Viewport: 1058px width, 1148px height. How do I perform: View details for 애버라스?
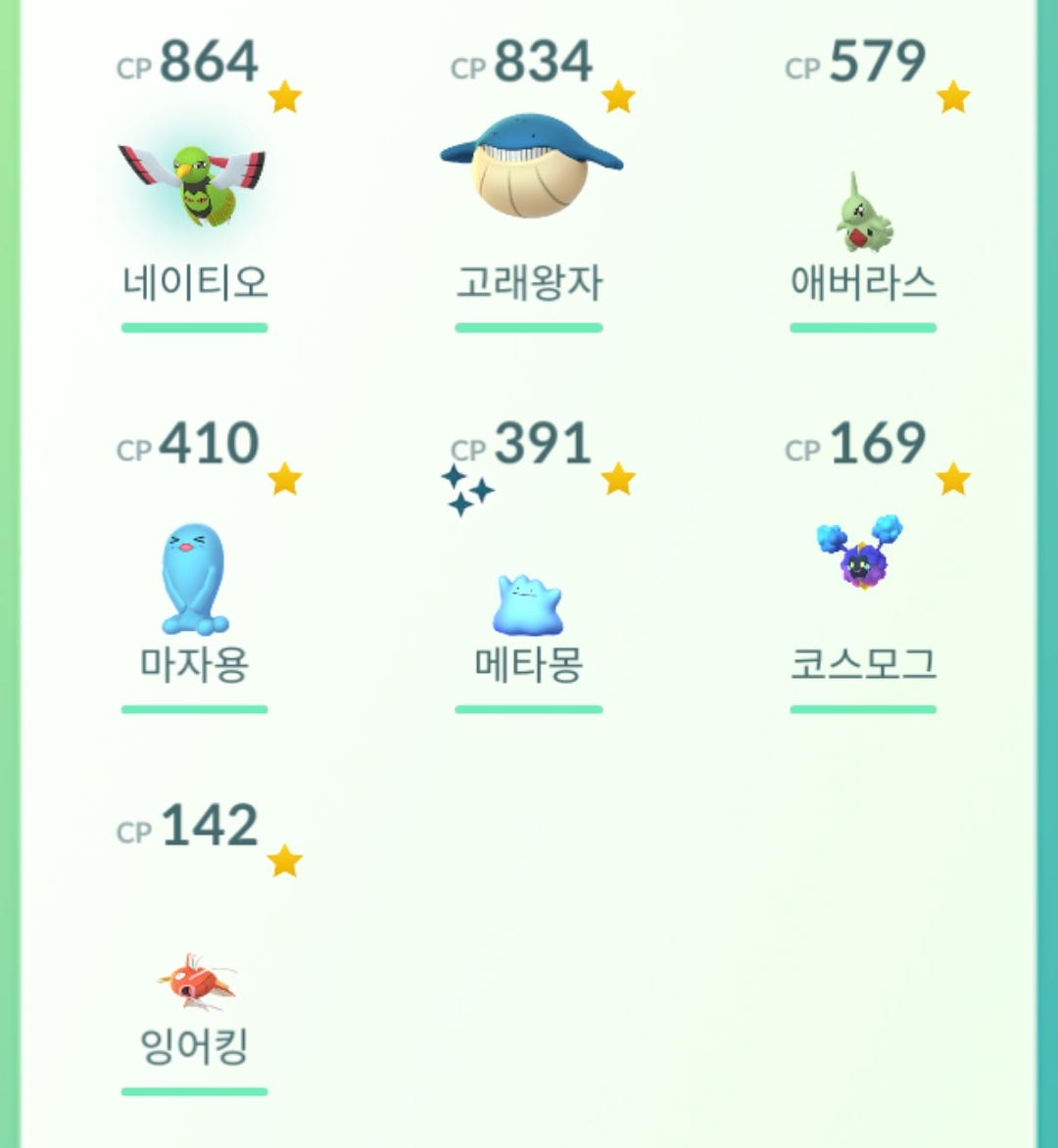863,213
